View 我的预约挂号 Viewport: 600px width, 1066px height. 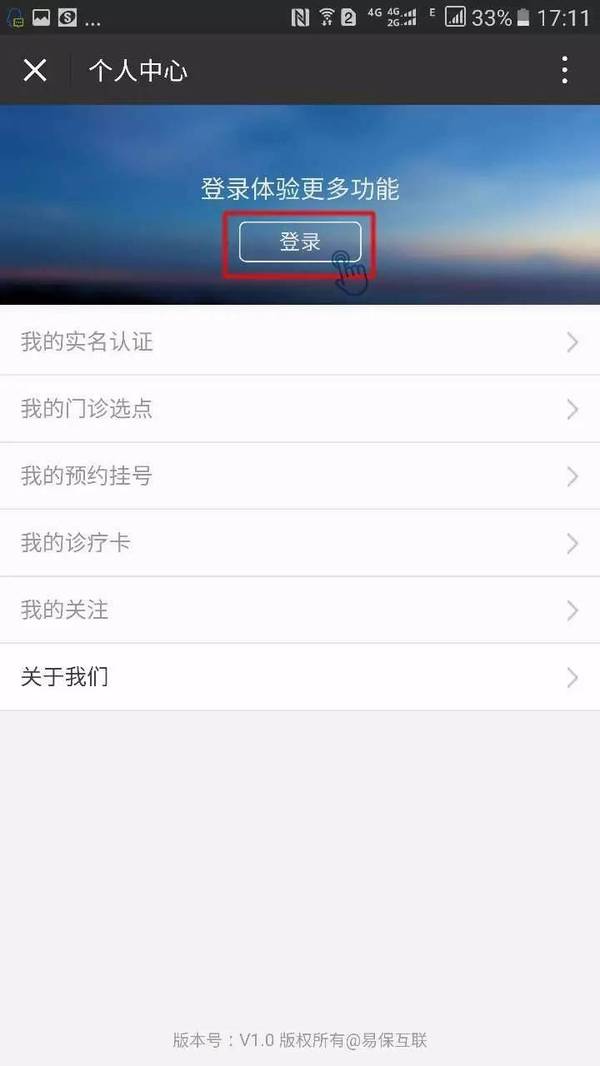[300, 476]
